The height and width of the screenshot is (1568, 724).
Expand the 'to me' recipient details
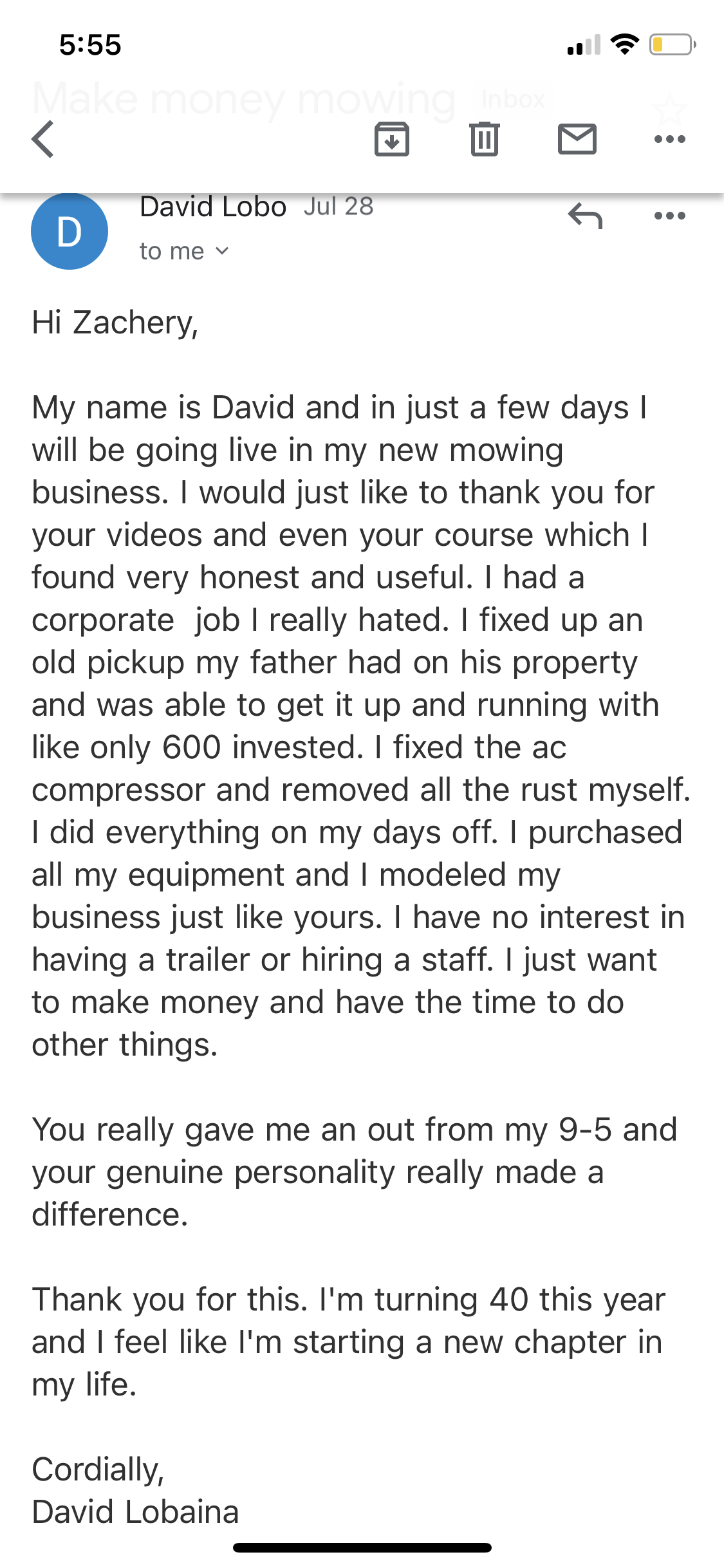click(x=184, y=251)
